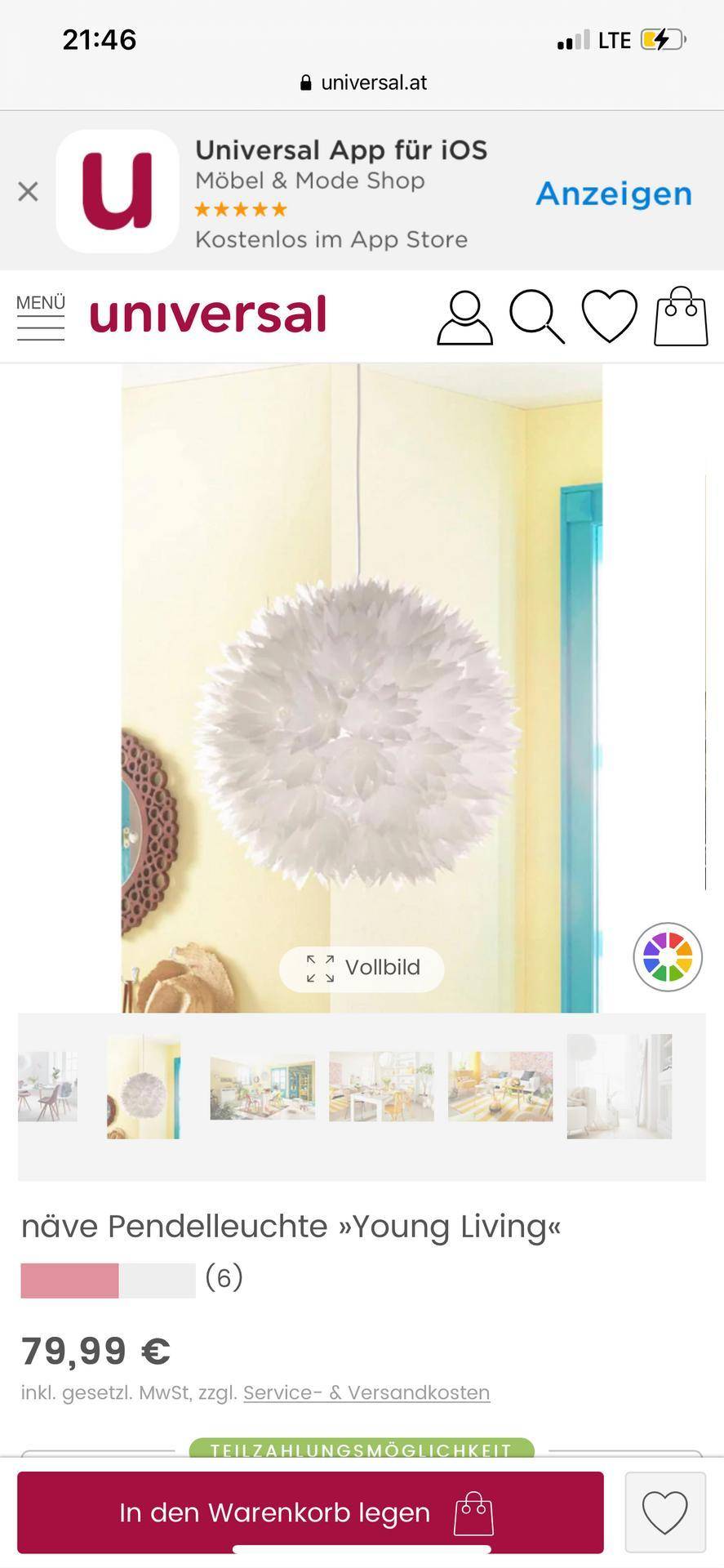Select the thumbnail with white dining table
Screen dimensions: 724x1568
tap(381, 1087)
